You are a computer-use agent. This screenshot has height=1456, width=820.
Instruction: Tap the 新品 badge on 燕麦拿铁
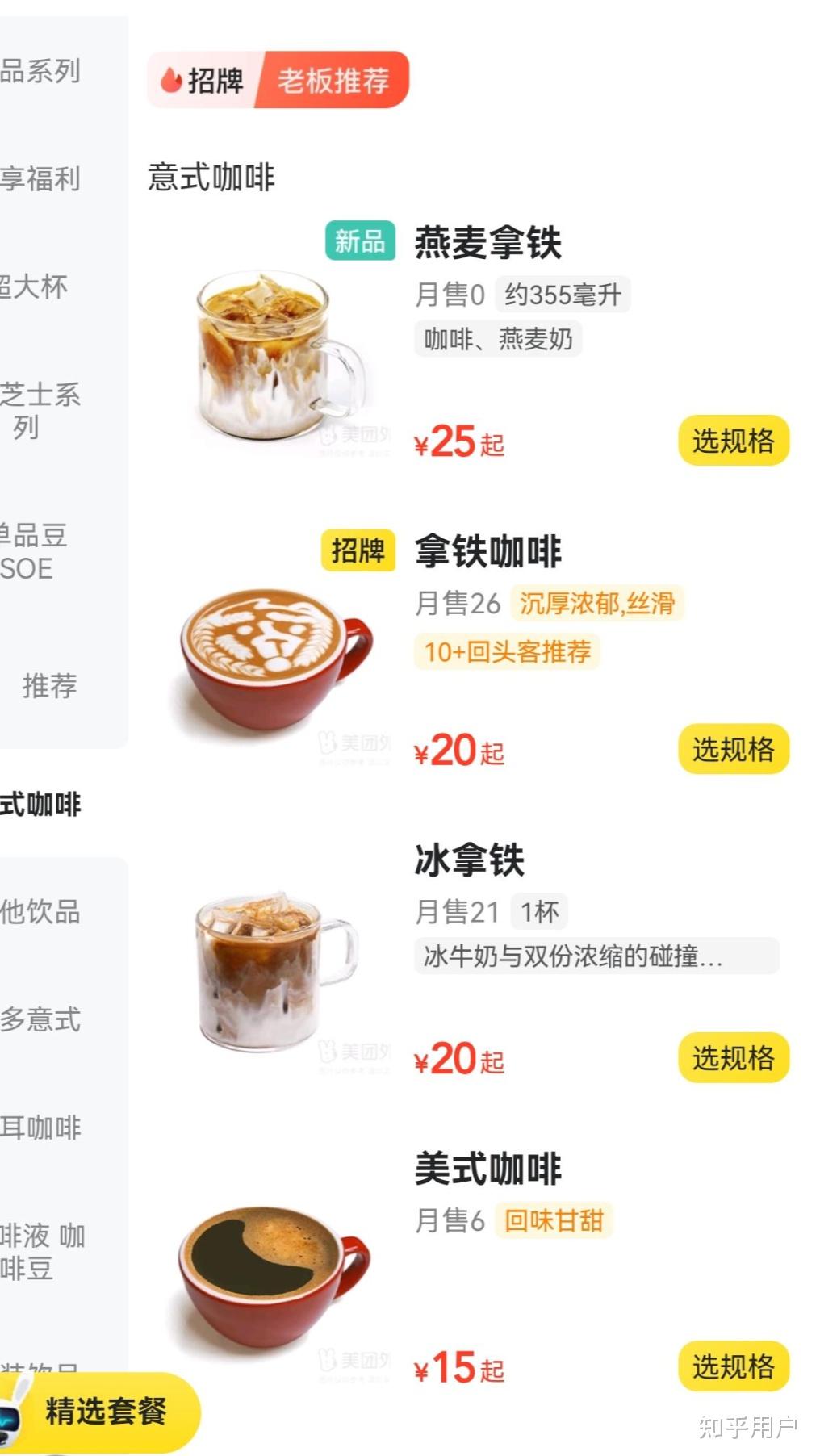click(x=361, y=241)
